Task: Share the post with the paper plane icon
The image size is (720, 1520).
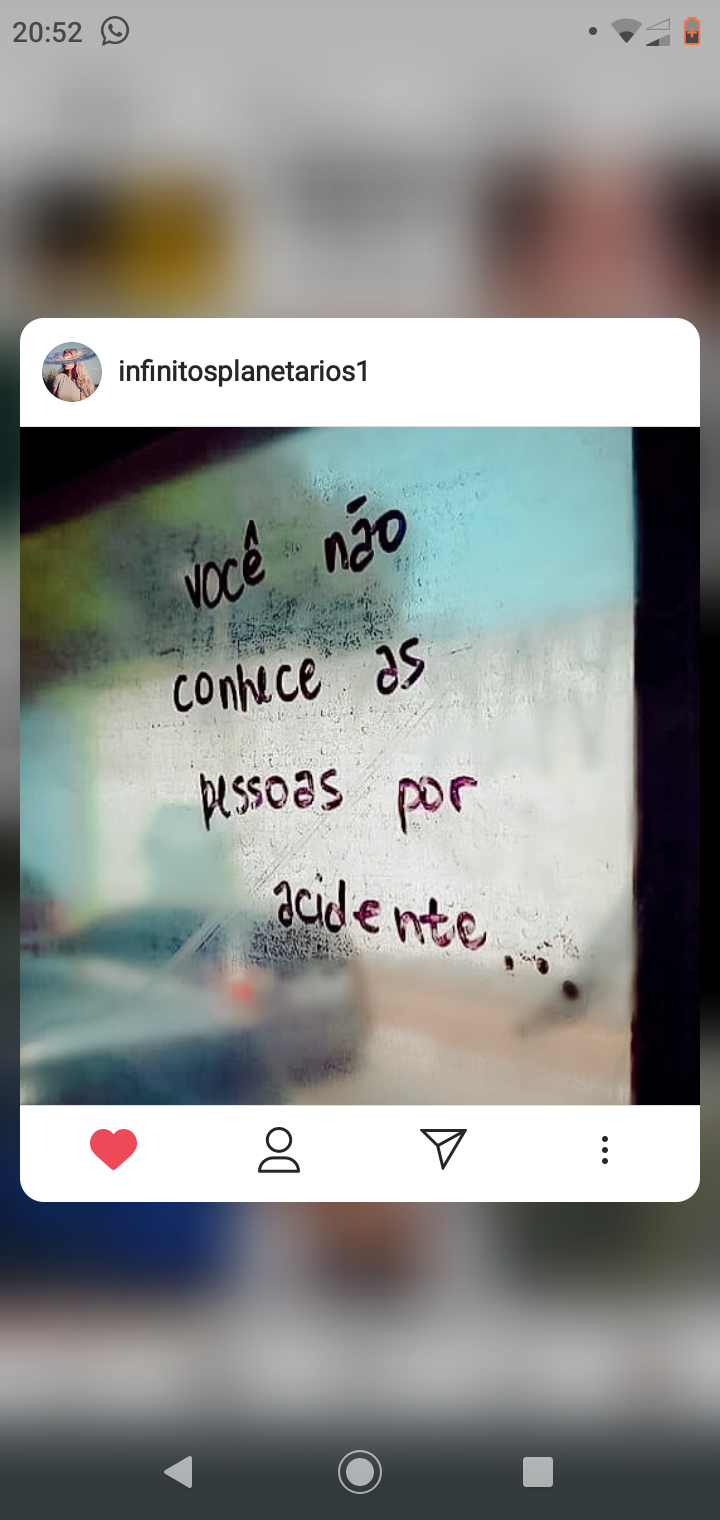Action: [x=443, y=1149]
